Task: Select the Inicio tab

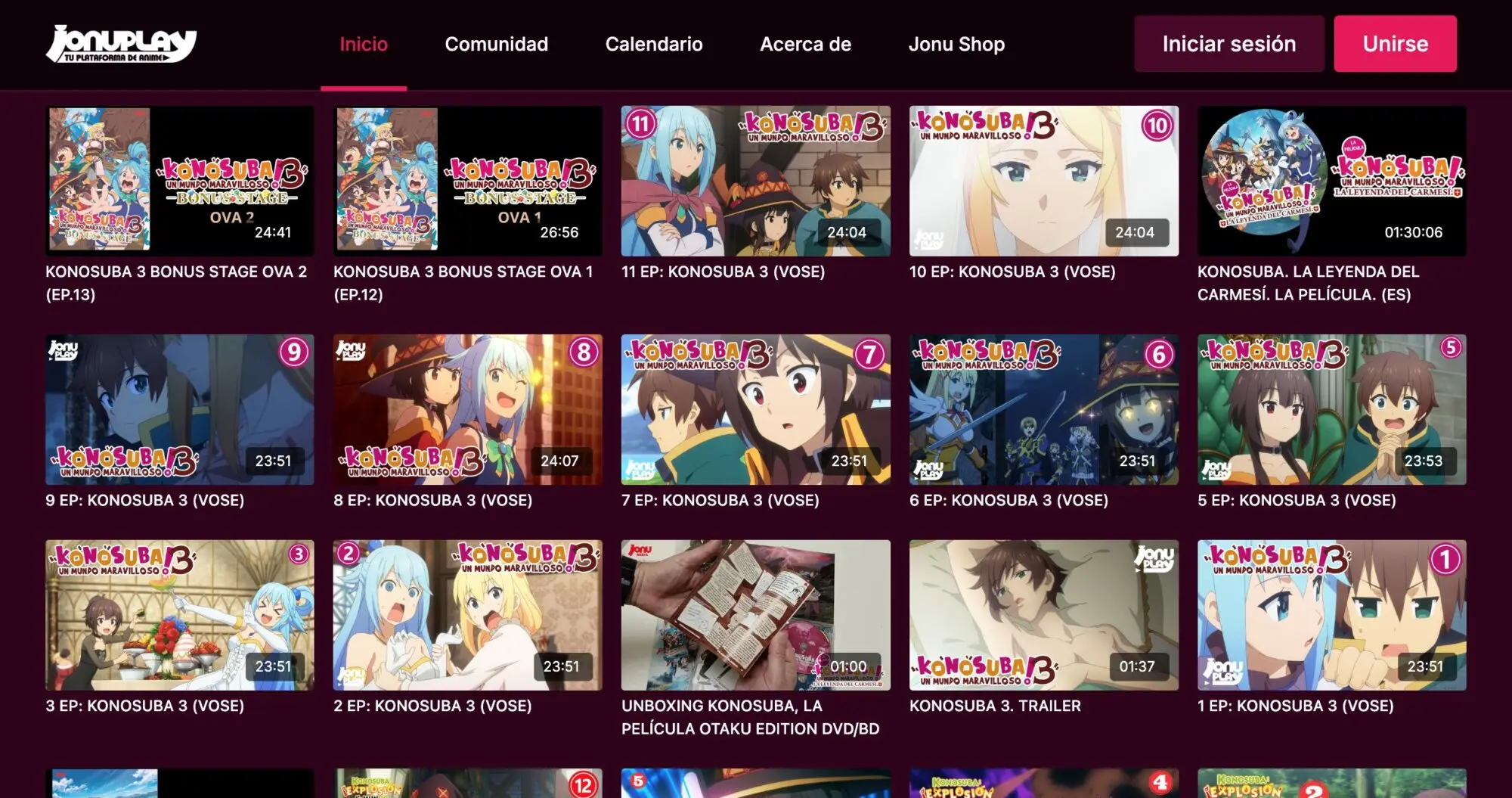Action: coord(363,44)
